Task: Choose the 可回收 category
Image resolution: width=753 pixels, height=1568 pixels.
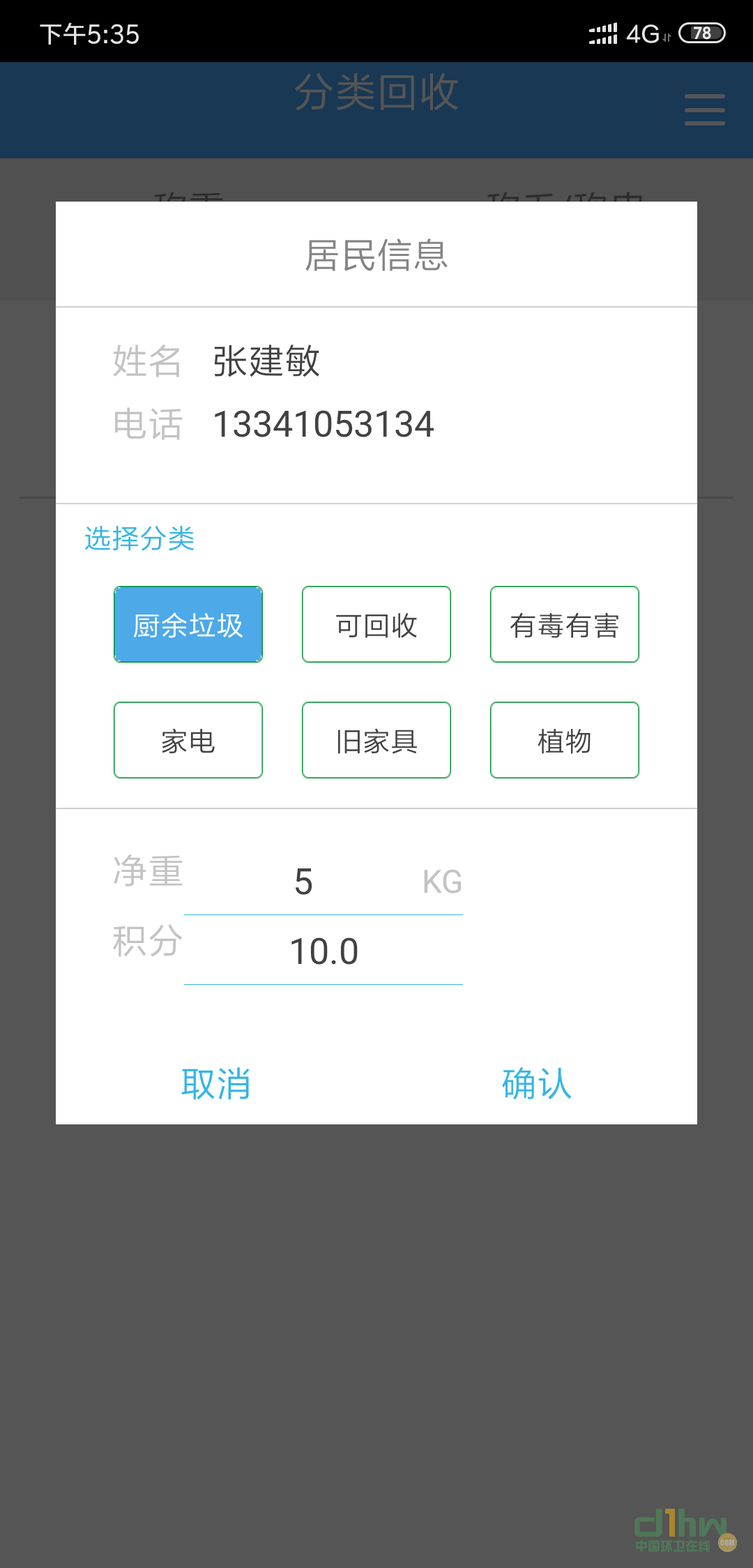Action: [x=376, y=624]
